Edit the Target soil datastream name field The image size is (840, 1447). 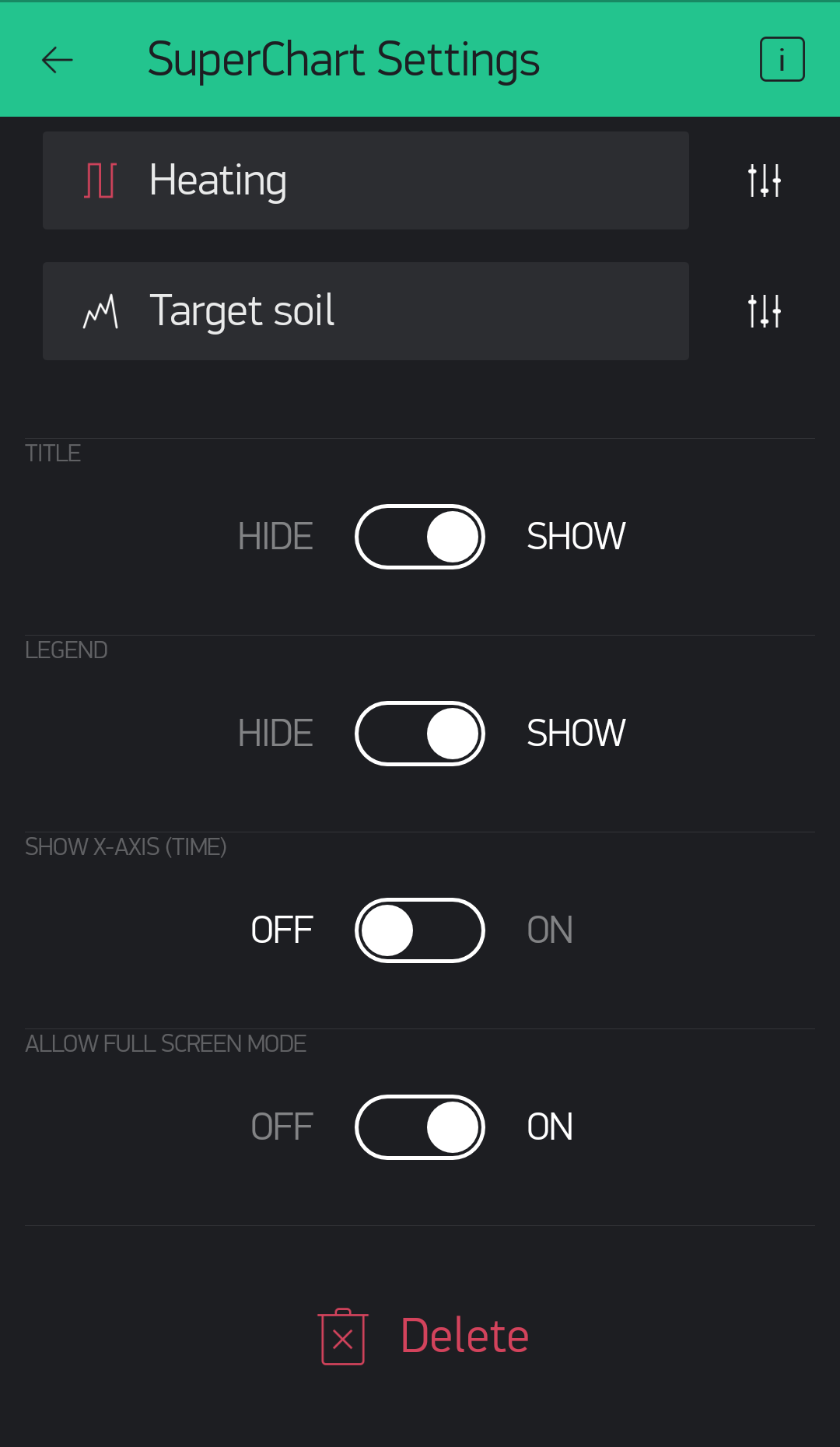[x=366, y=311]
